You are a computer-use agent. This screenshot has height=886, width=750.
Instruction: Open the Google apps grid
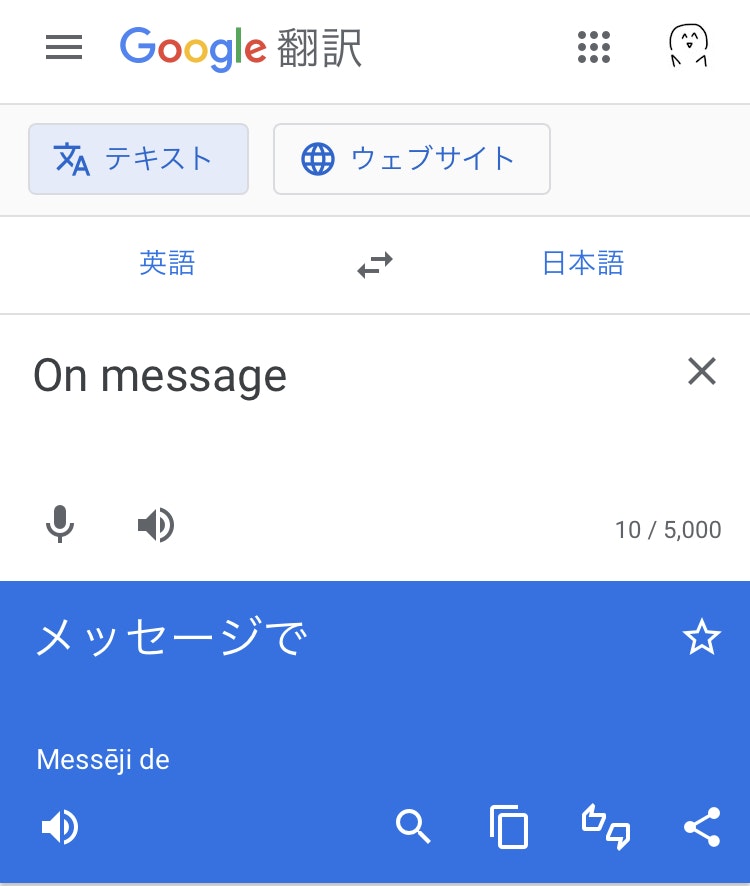pos(594,47)
